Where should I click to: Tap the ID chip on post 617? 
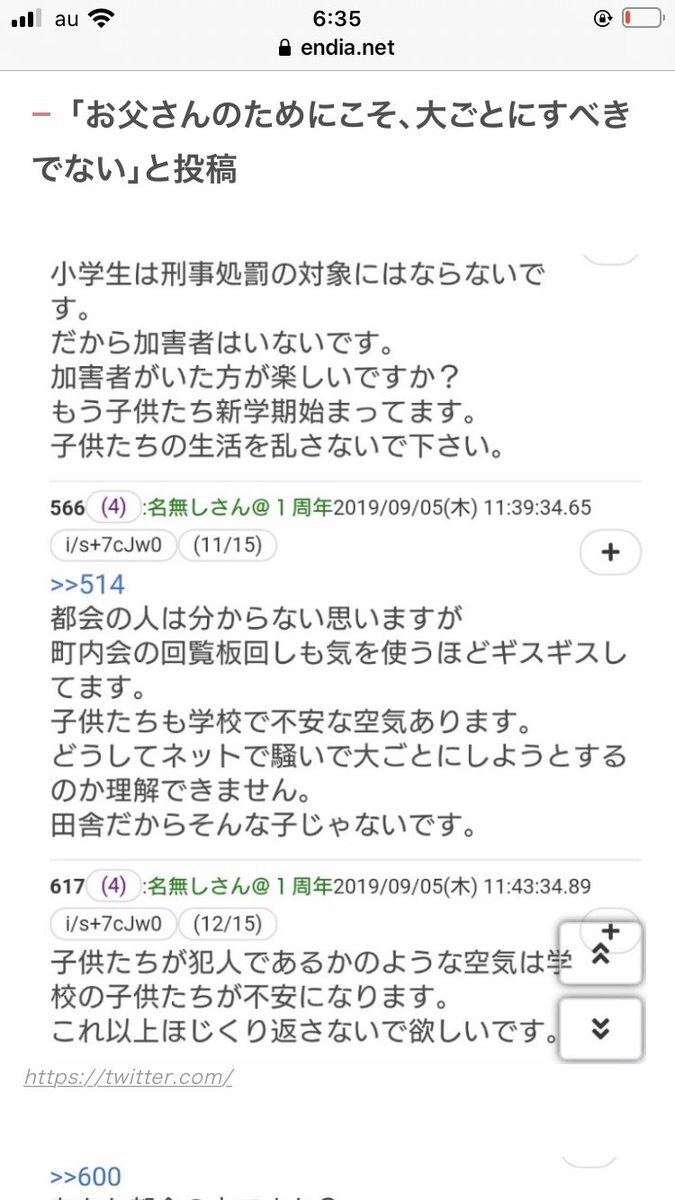(x=113, y=922)
